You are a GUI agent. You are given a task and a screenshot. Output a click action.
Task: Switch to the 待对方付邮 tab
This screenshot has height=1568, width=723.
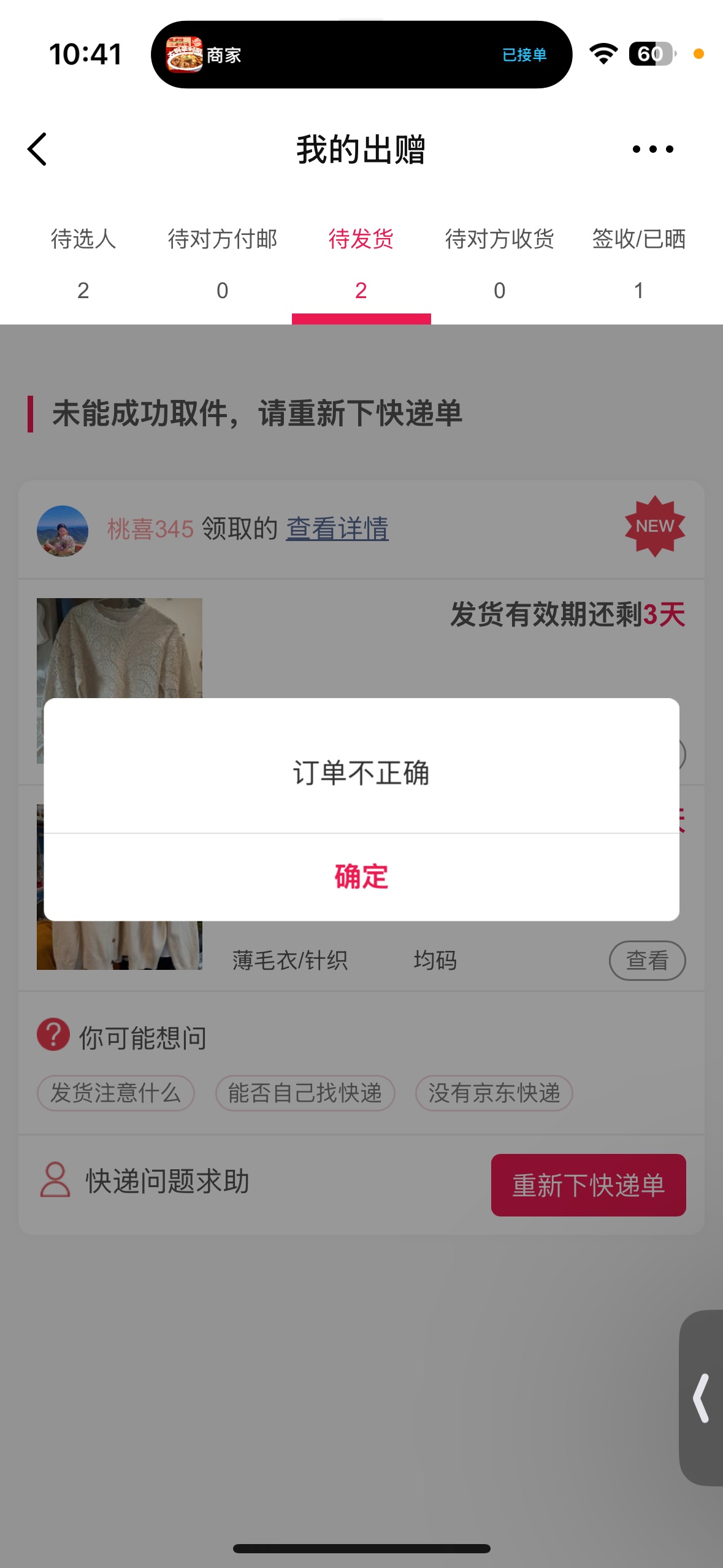[222, 263]
